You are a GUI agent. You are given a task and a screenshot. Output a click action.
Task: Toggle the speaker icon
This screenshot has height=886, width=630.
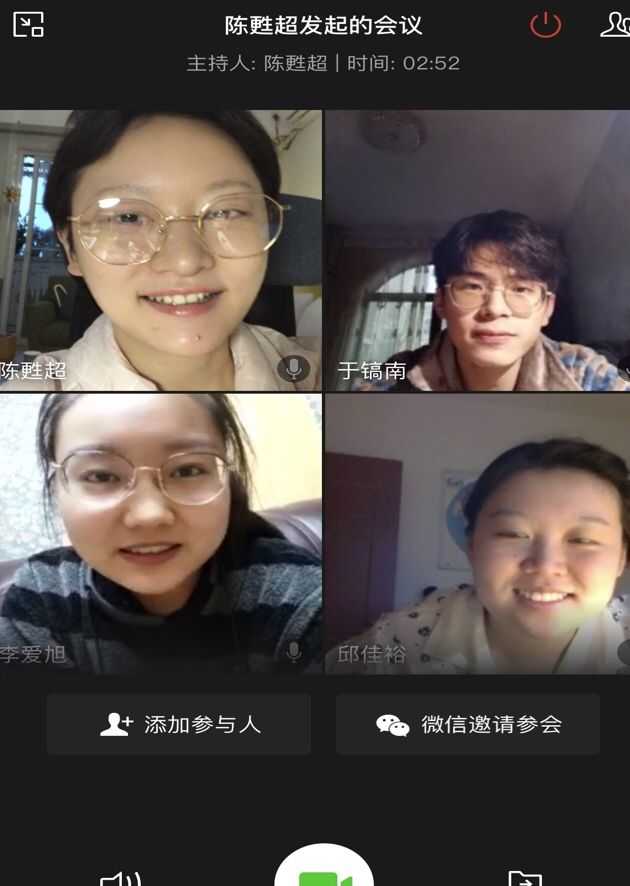tap(120, 878)
